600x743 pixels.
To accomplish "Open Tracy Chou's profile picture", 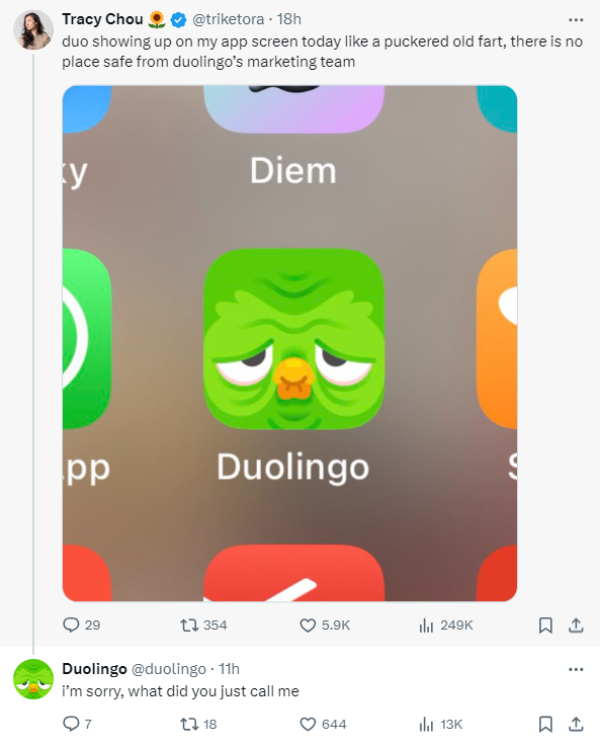I will [32, 29].
